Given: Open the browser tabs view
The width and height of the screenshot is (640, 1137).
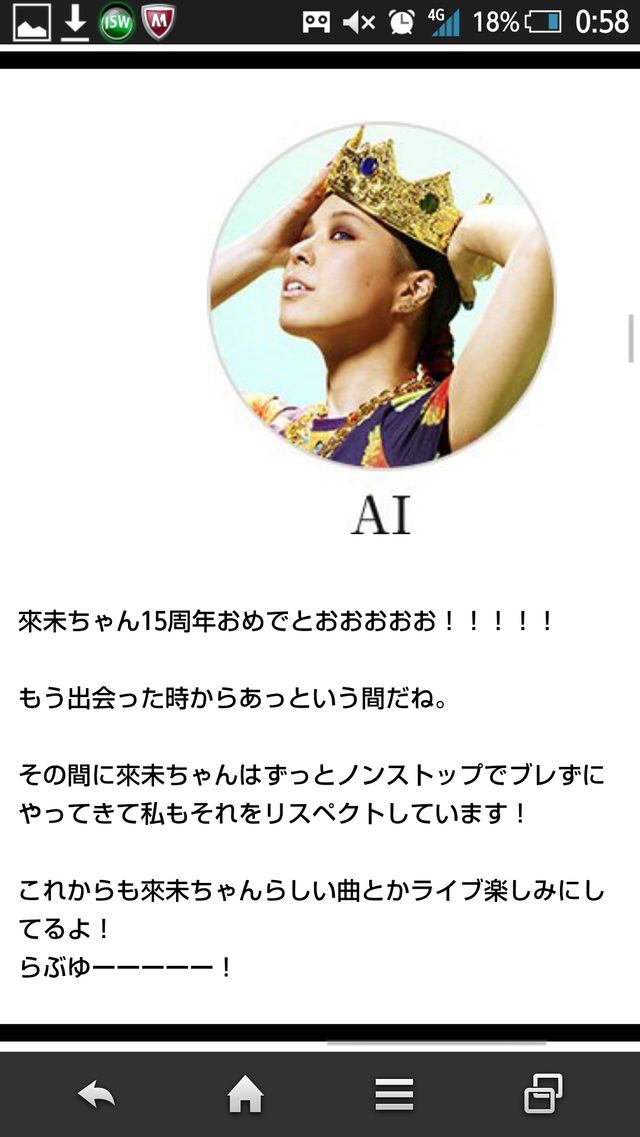Looking at the screenshot, I should coord(543,1094).
